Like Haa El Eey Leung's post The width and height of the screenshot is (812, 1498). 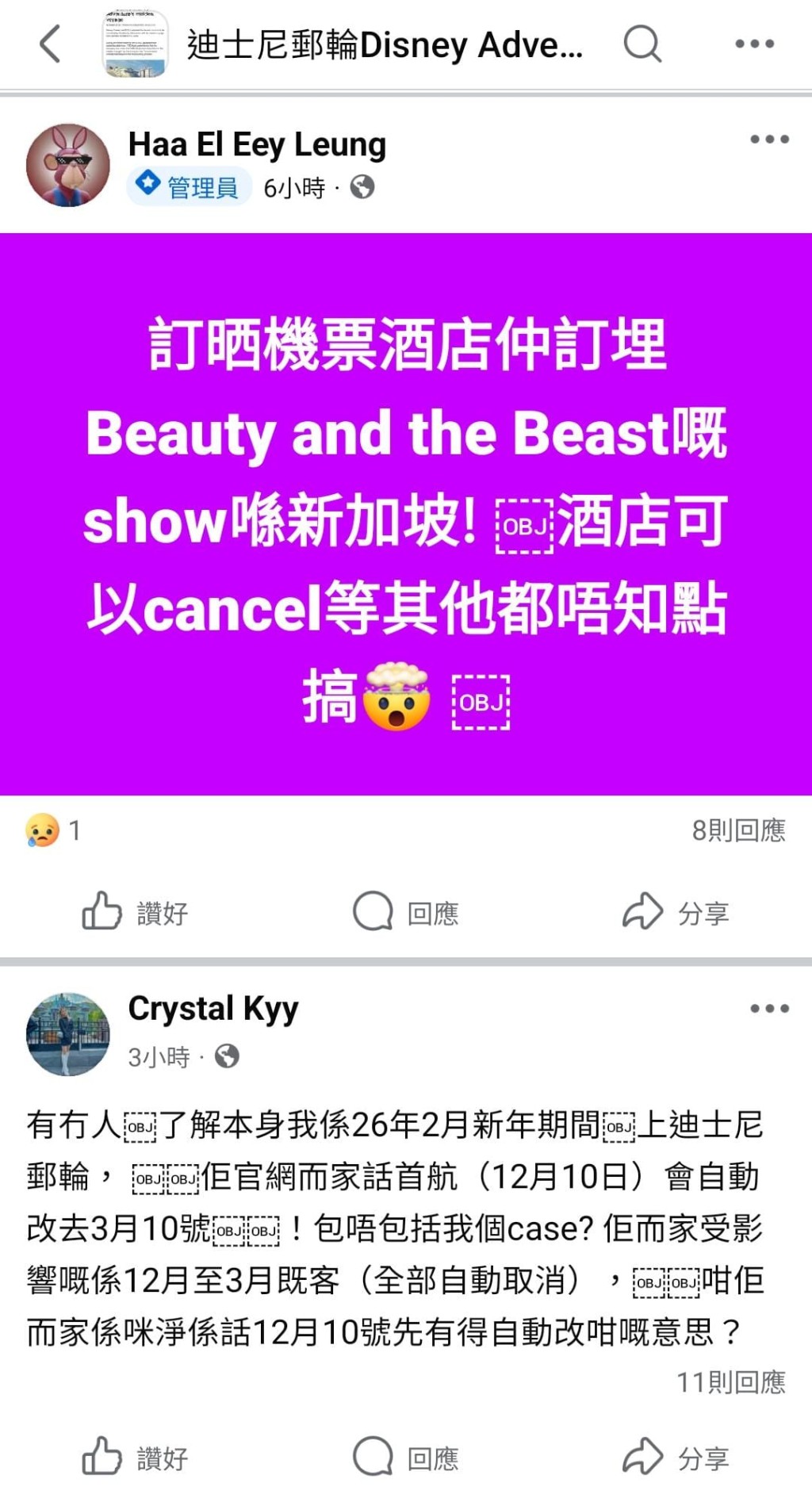[x=136, y=912]
